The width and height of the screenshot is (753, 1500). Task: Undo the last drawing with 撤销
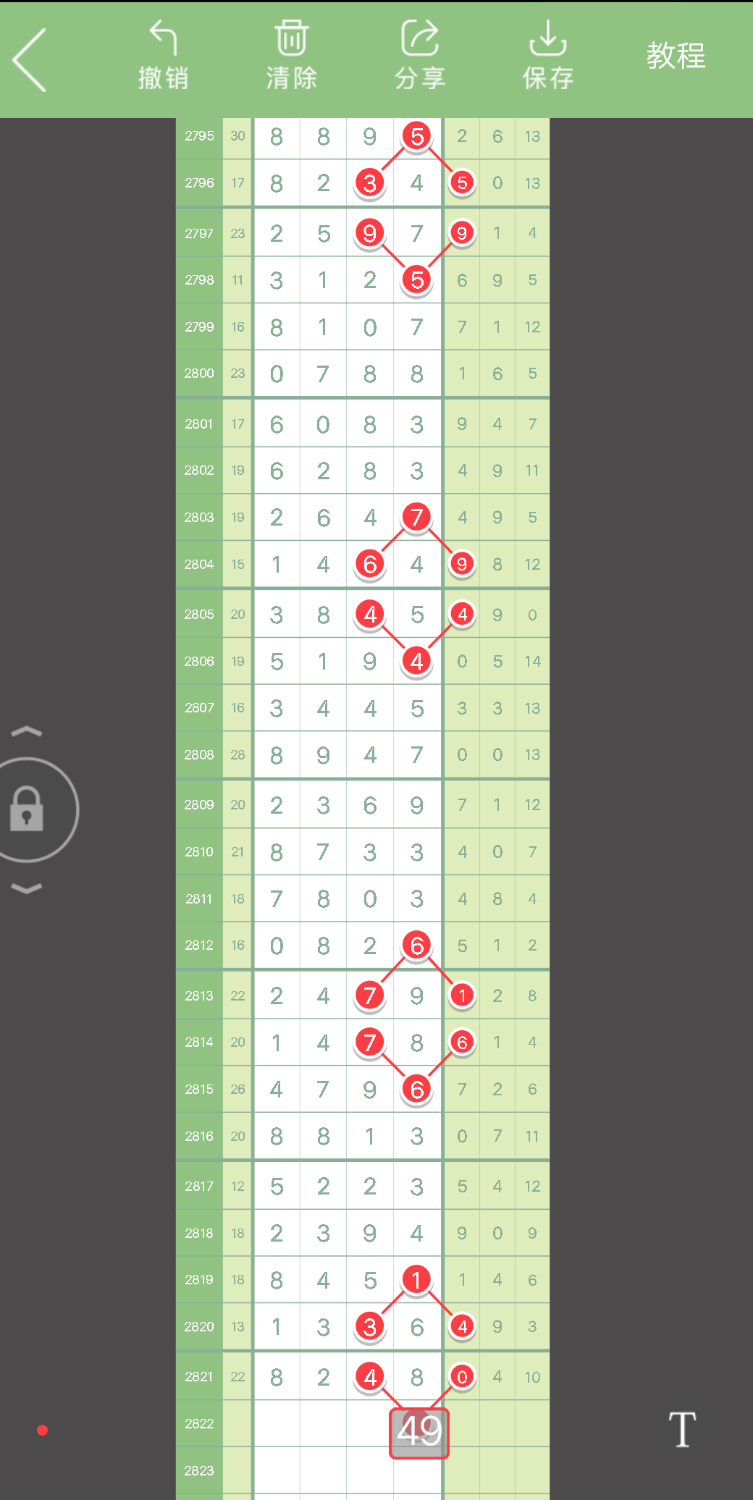pos(163,57)
